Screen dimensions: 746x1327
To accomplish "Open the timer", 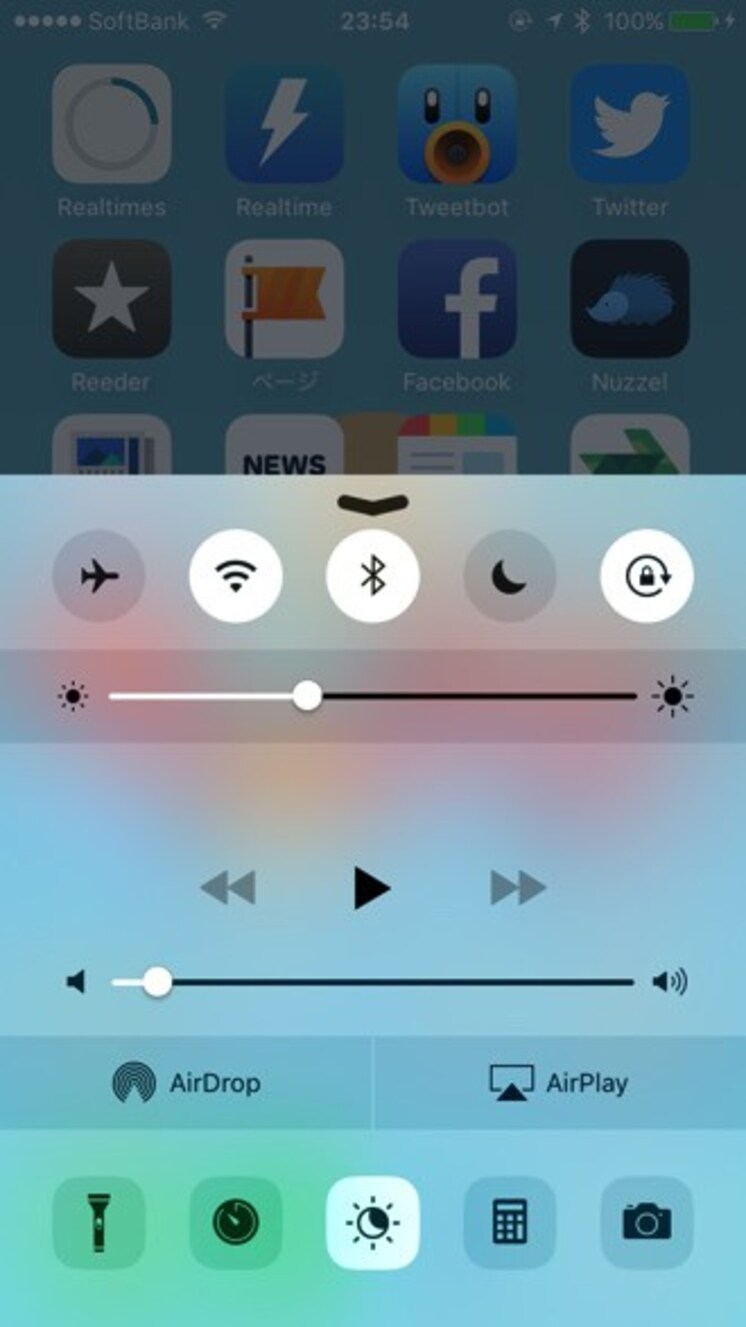I will coord(236,1222).
